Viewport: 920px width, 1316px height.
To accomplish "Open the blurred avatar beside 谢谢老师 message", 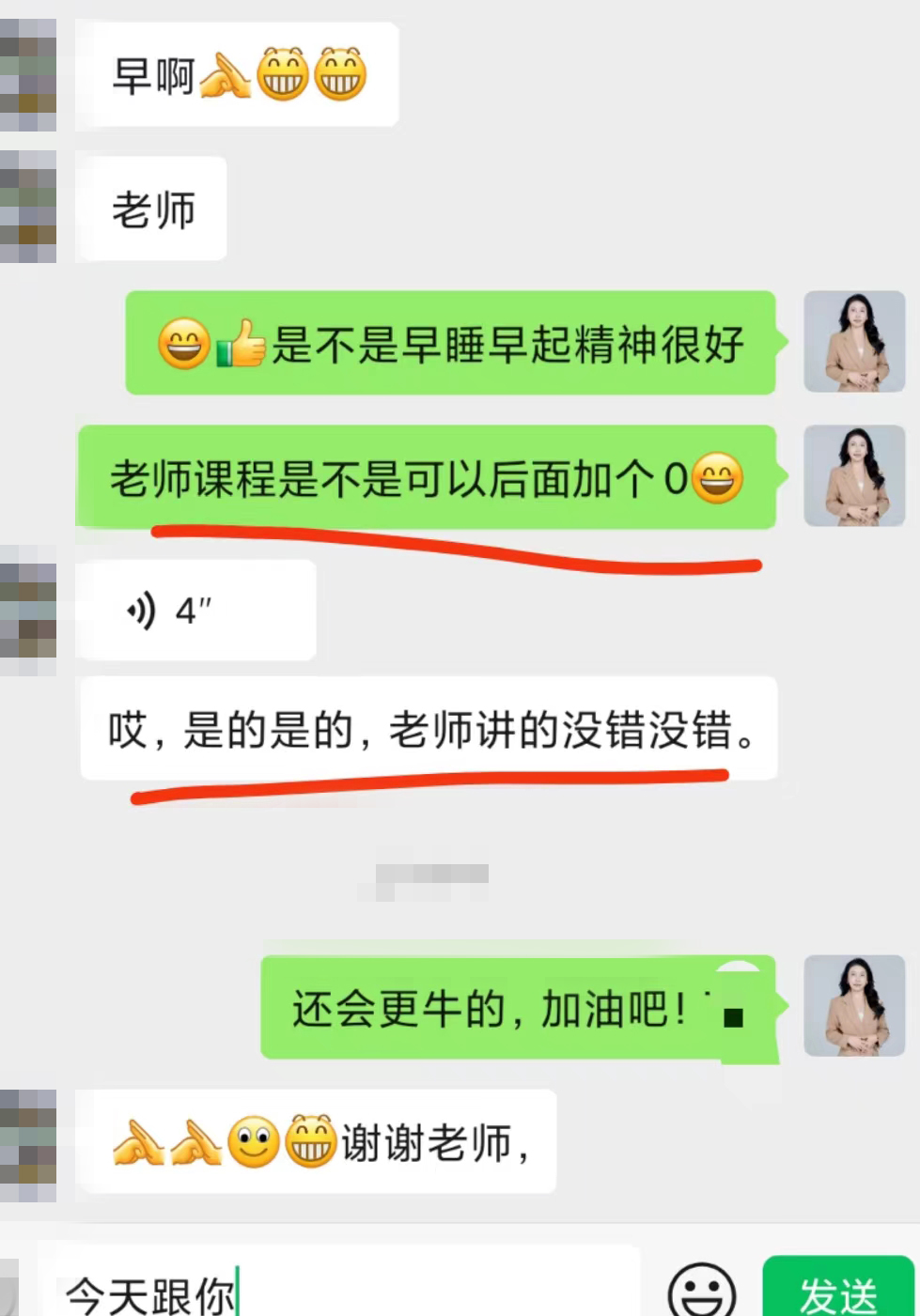I will click(x=28, y=1144).
